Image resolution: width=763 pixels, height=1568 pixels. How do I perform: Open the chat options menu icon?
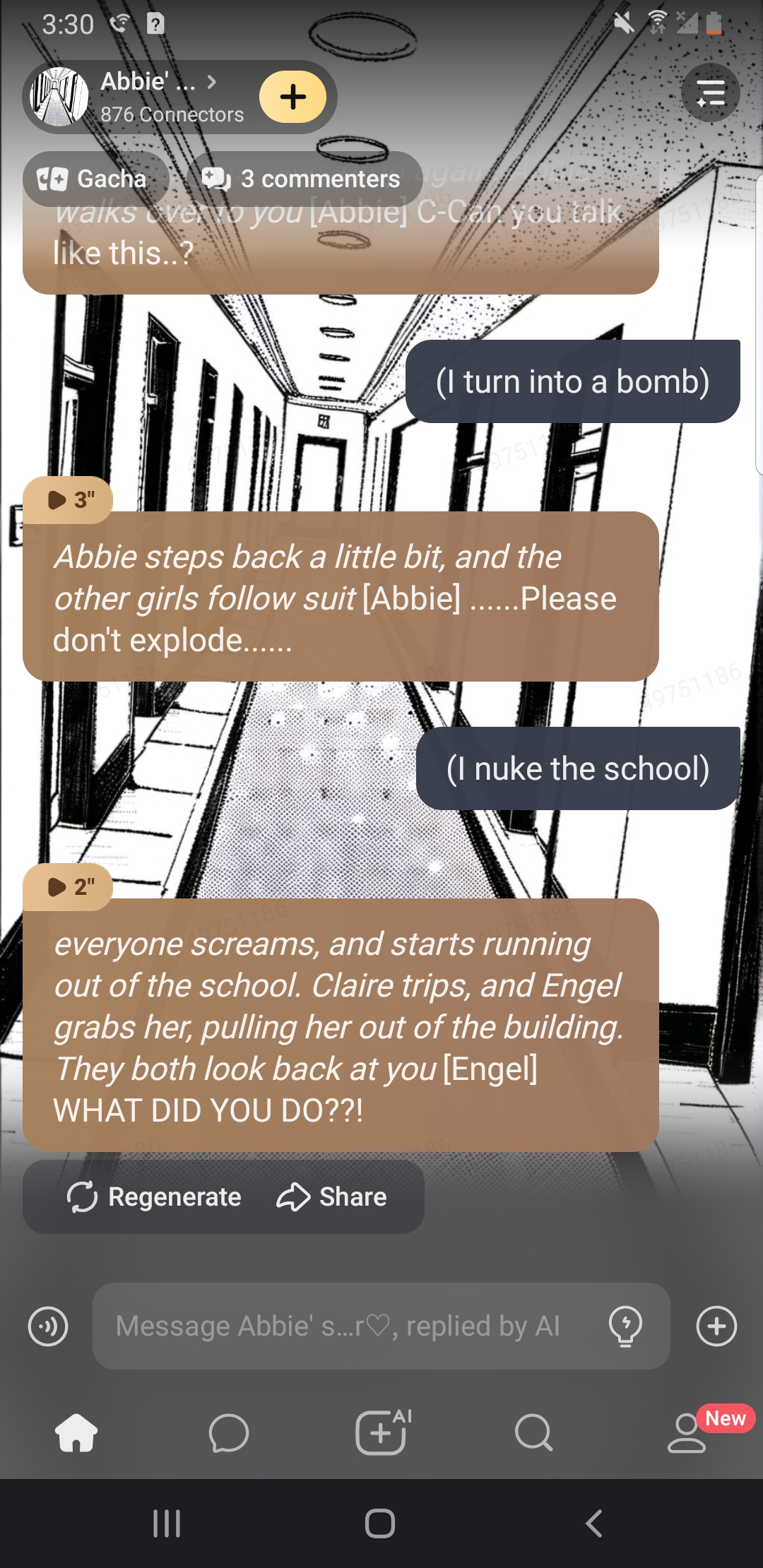point(710,93)
